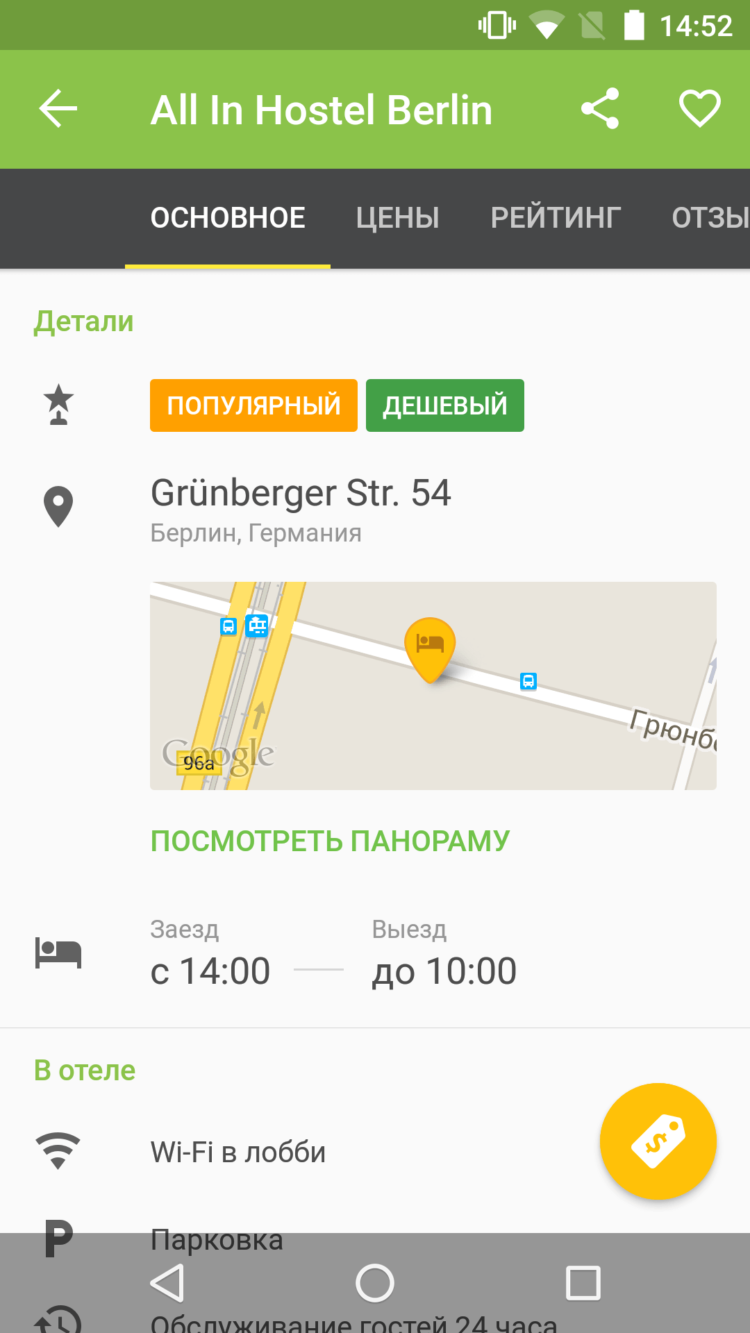
Task: Select the Wi-Fi icon in hotel amenities
Action: (x=57, y=1150)
